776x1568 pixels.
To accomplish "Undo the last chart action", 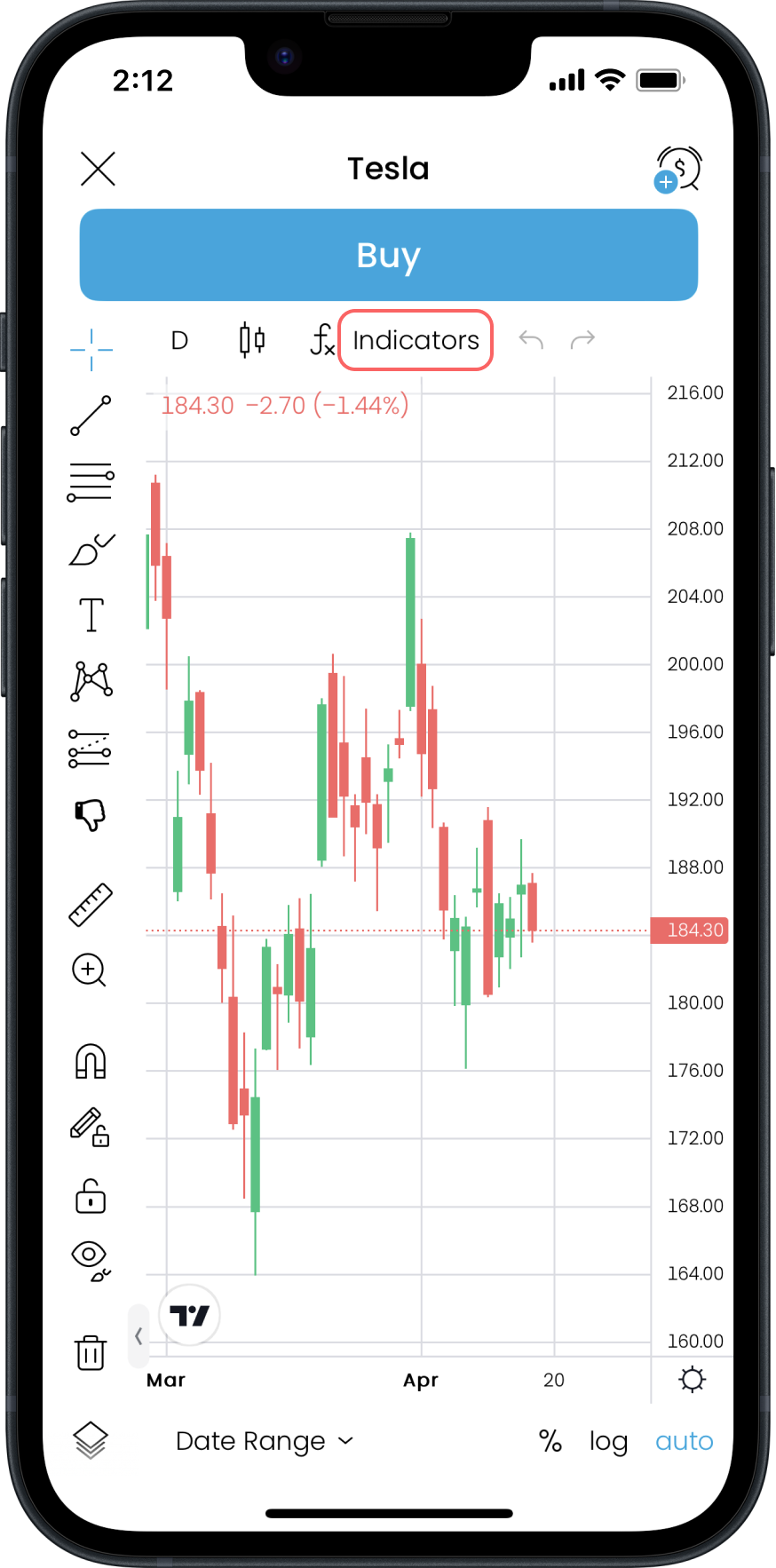I will tap(531, 340).
